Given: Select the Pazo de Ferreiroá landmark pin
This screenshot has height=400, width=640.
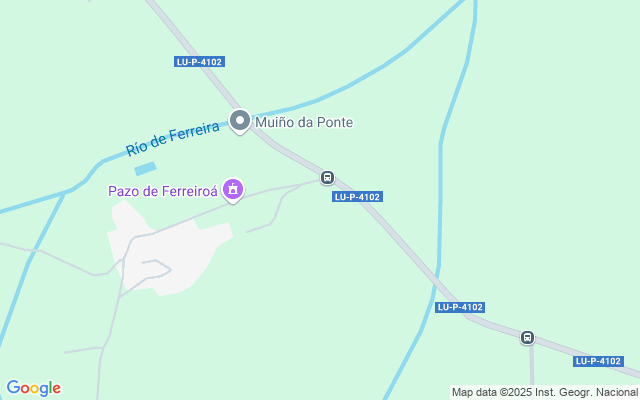Looking at the screenshot, I should click(233, 188).
